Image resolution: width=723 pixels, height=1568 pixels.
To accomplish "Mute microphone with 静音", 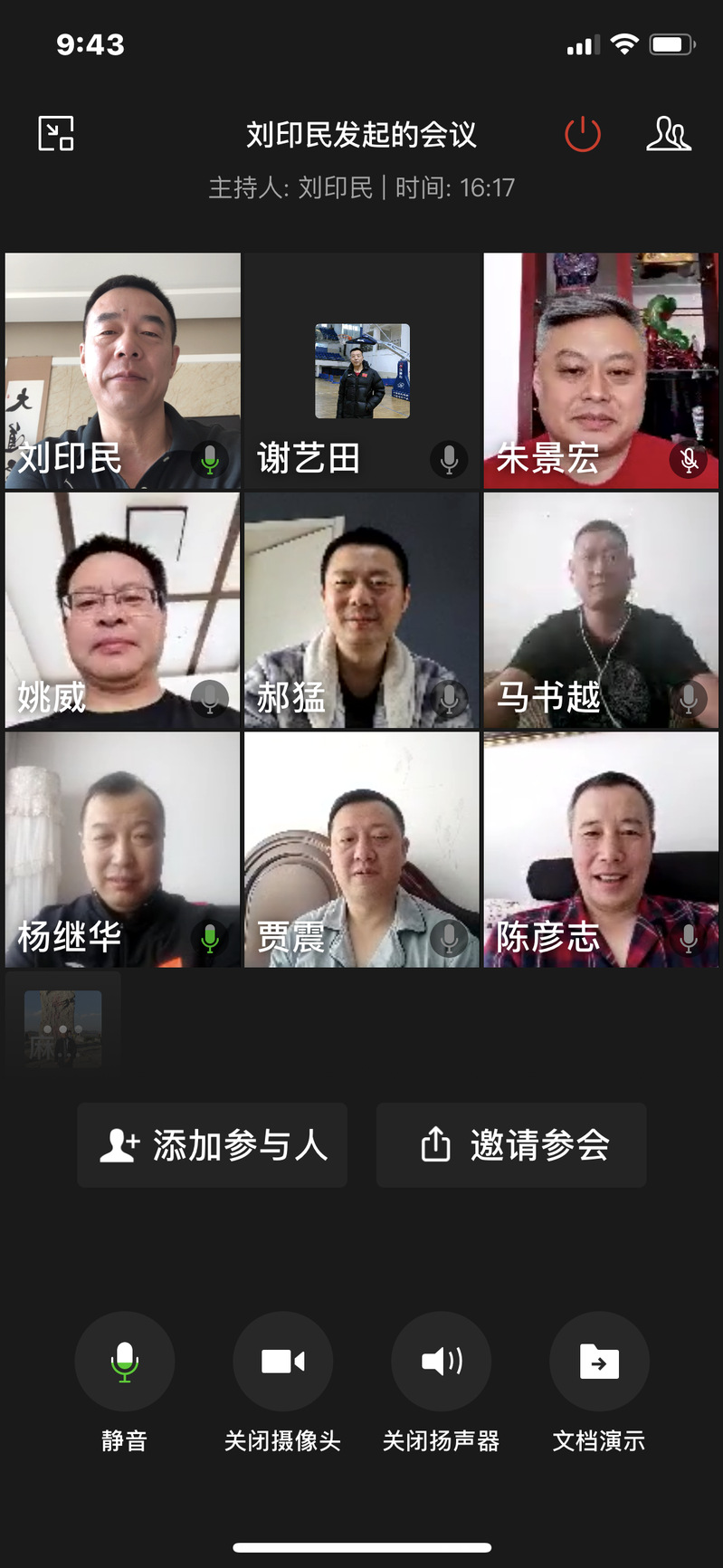I will click(x=124, y=1362).
